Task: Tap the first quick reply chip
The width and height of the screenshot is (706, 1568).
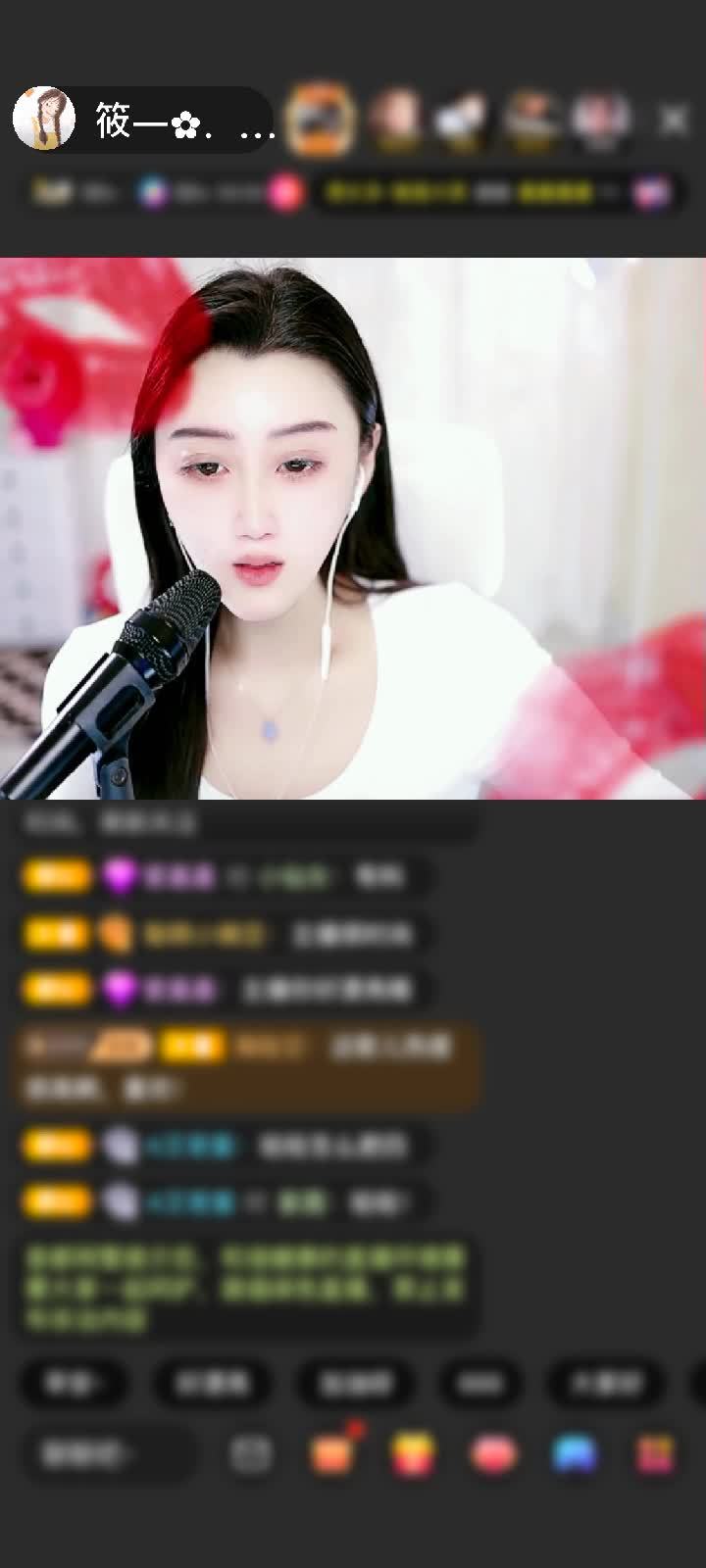Action: click(75, 1383)
